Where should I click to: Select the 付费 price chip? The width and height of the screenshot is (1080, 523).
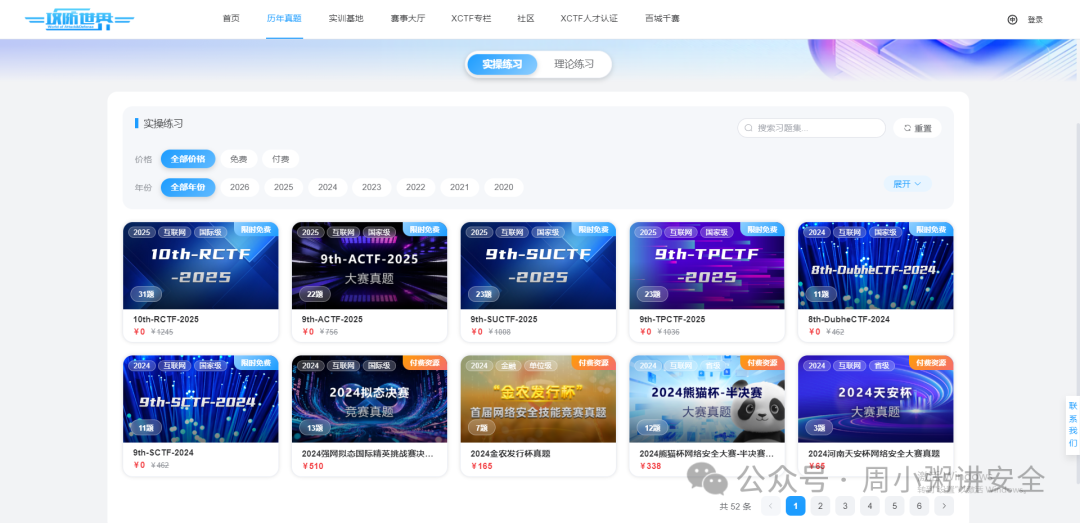(280, 159)
